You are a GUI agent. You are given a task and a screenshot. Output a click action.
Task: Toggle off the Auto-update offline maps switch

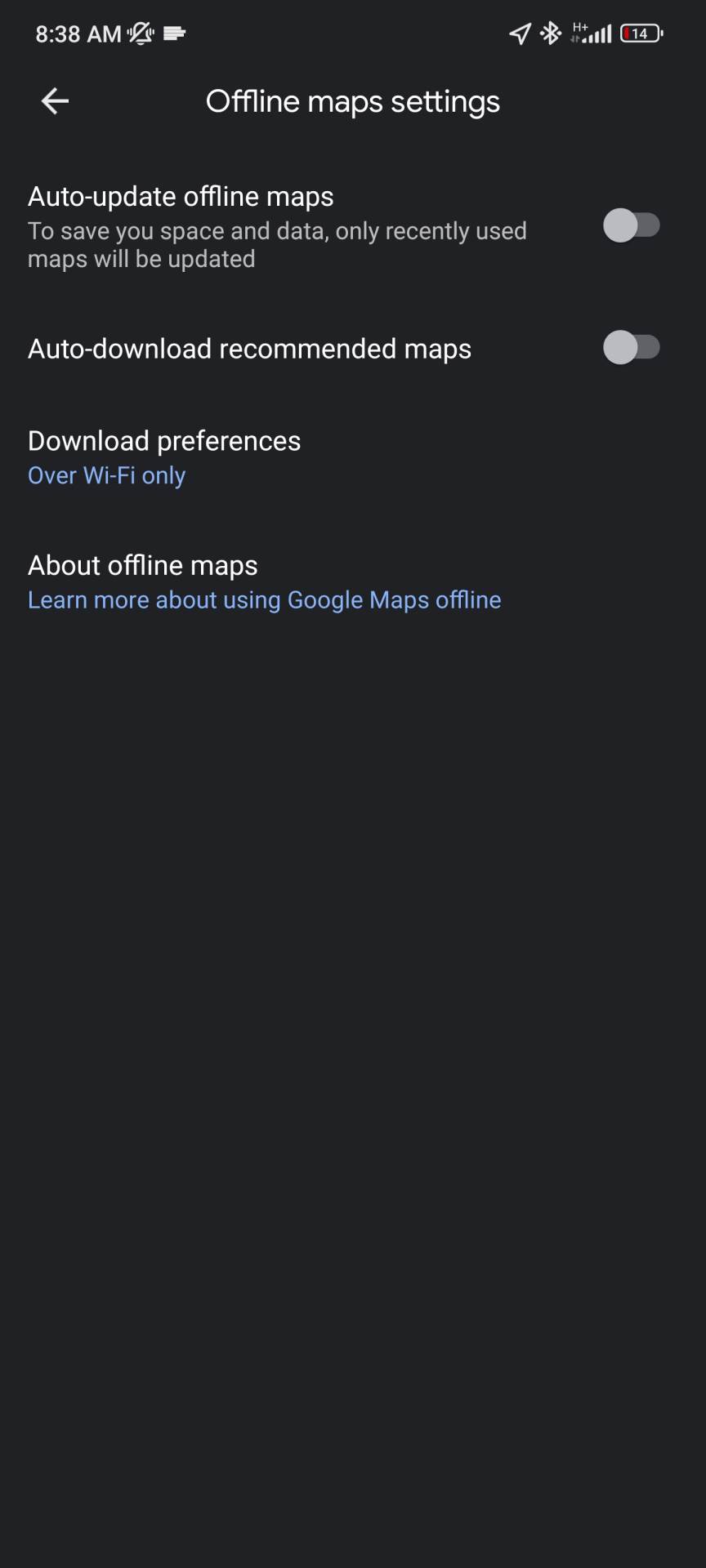click(633, 226)
